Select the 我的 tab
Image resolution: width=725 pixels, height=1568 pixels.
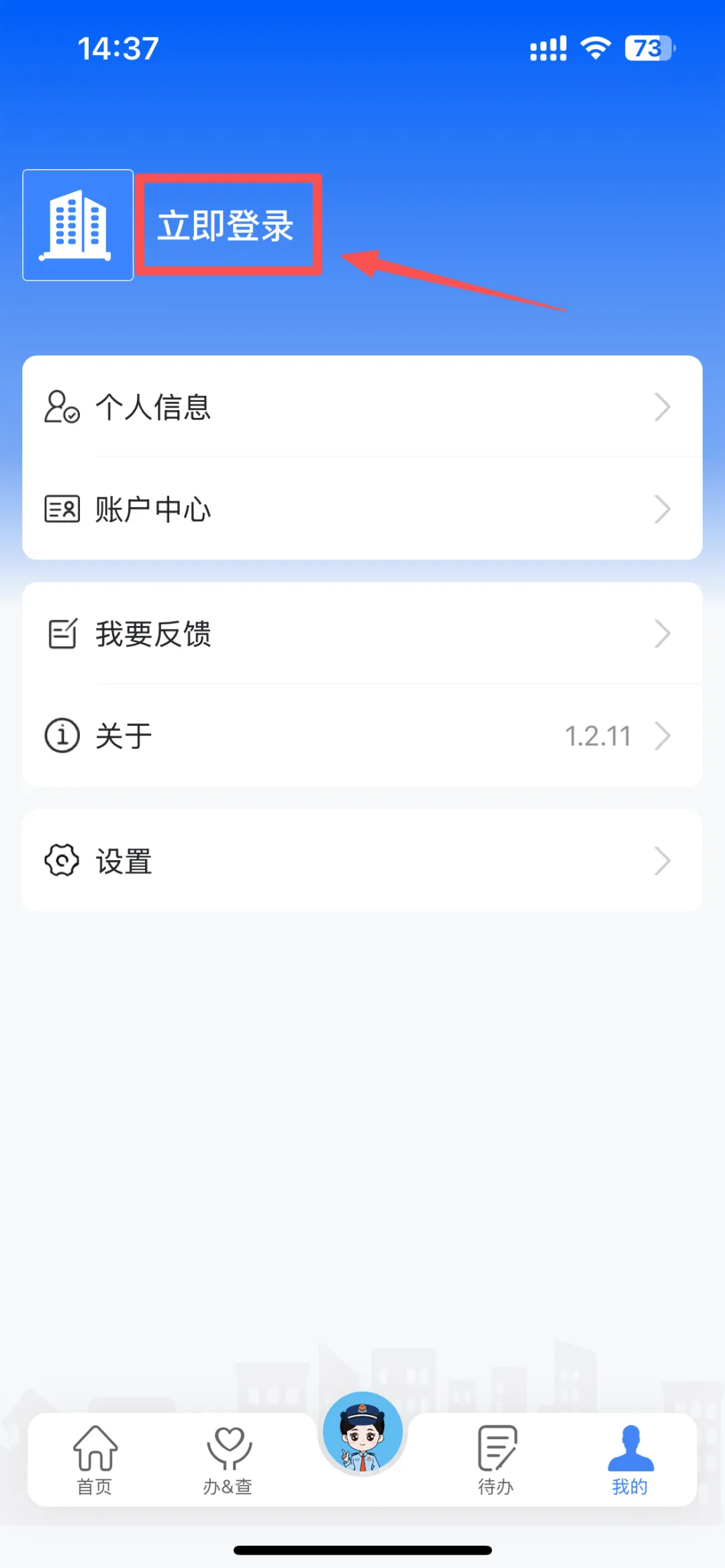pos(630,1461)
